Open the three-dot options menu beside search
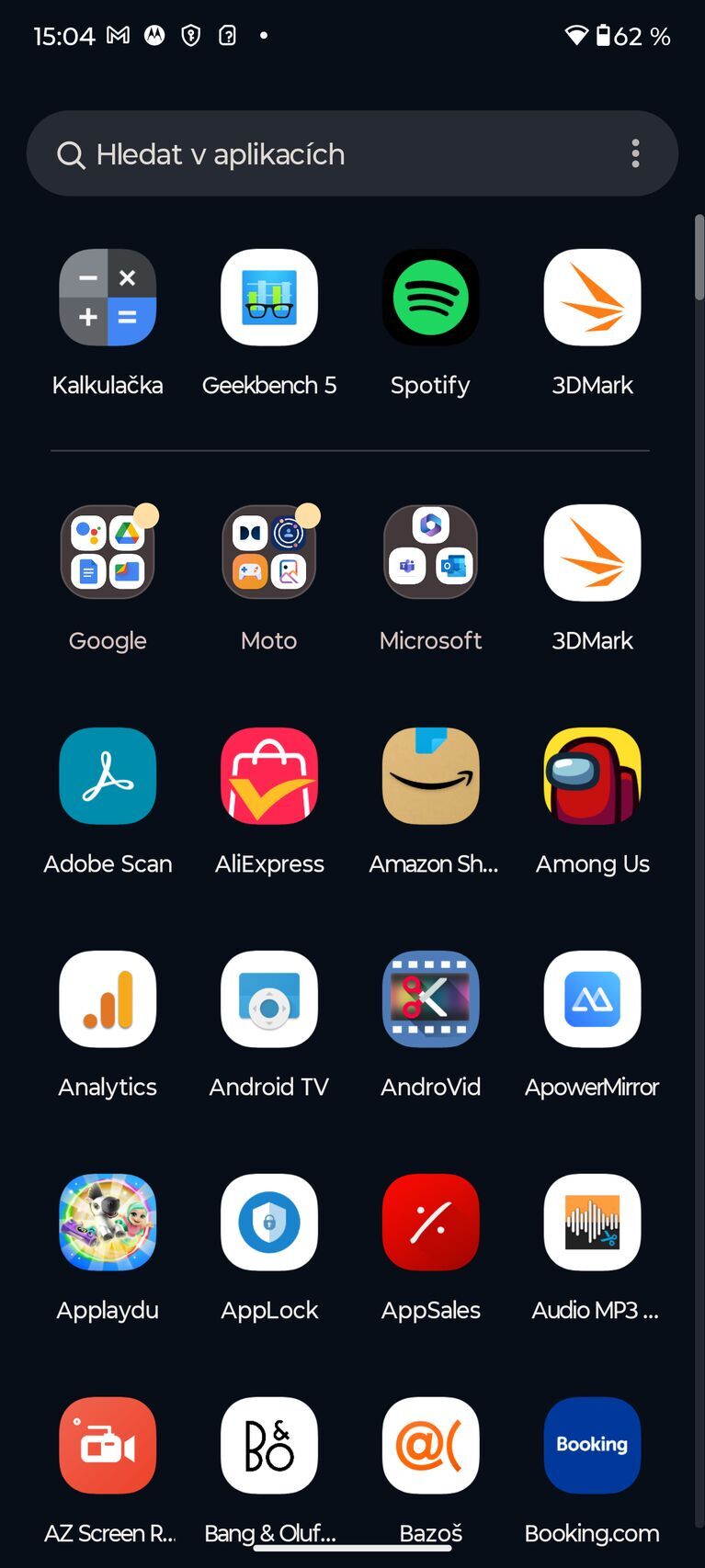 tap(635, 153)
